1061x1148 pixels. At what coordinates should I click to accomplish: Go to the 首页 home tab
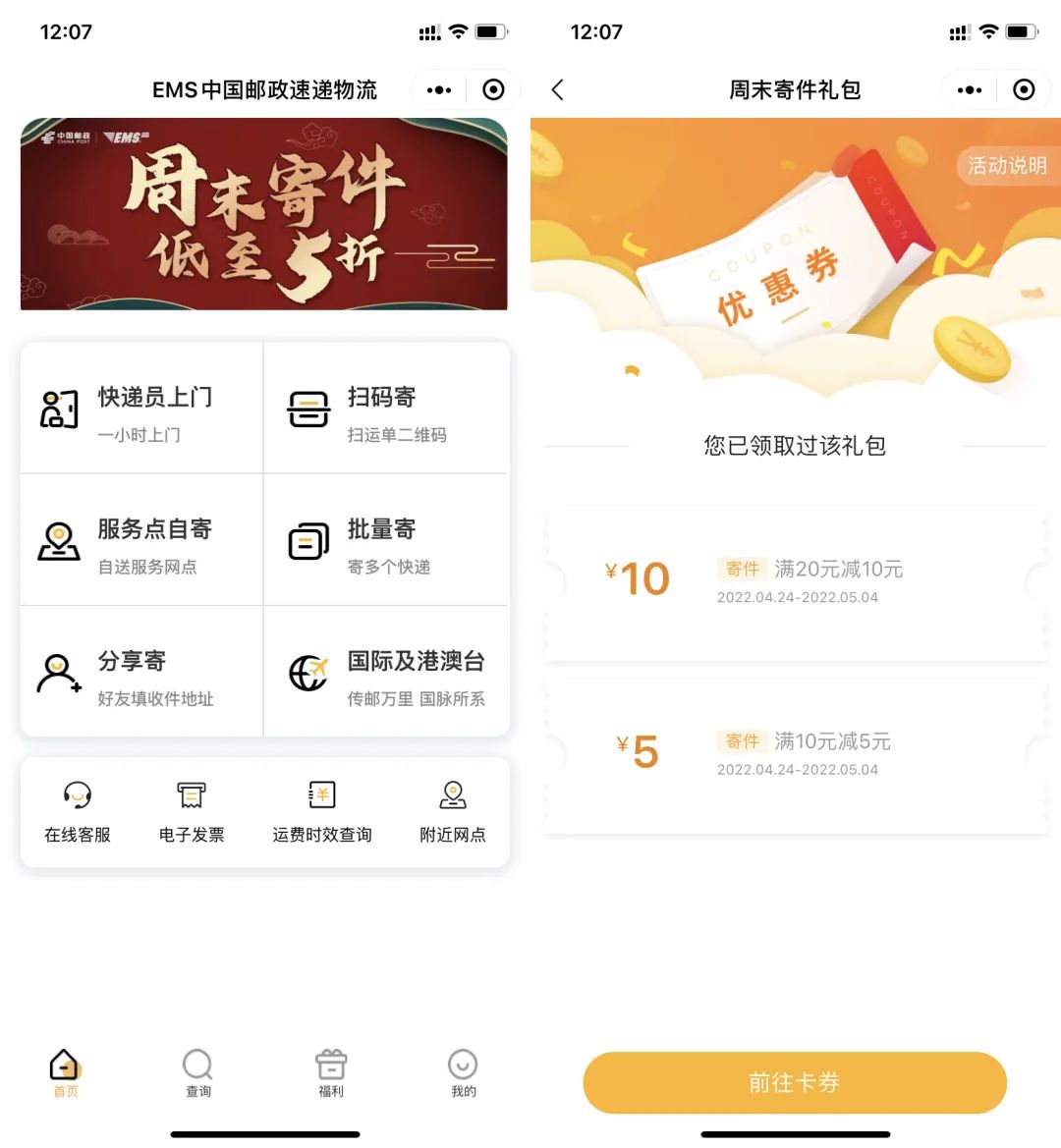coord(65,1072)
